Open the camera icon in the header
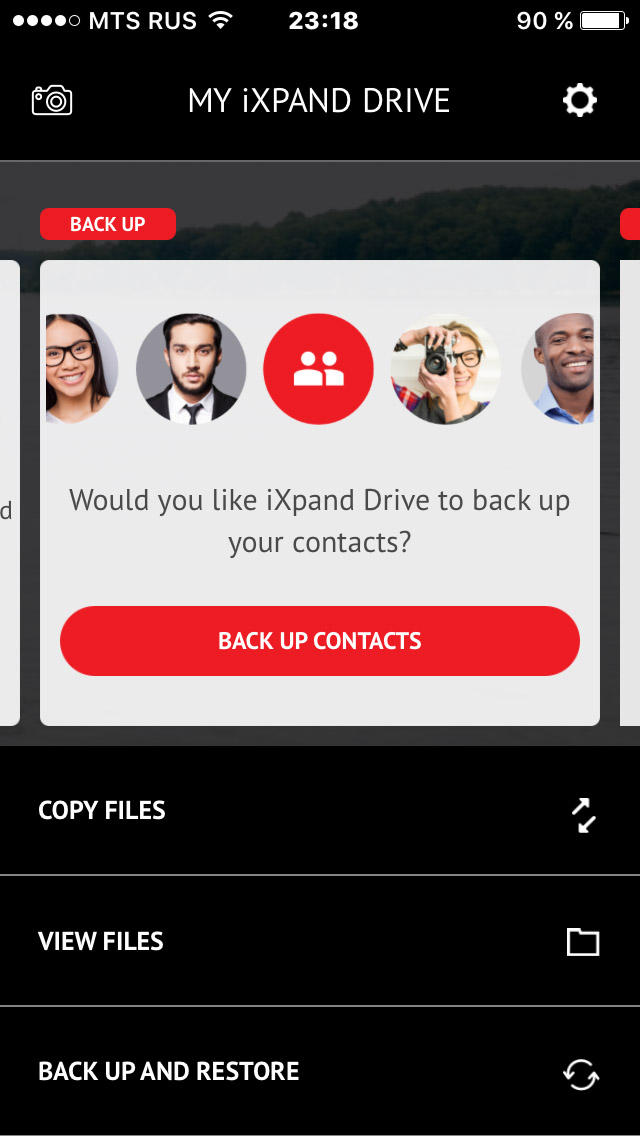Viewport: 640px width, 1136px height. [52, 100]
